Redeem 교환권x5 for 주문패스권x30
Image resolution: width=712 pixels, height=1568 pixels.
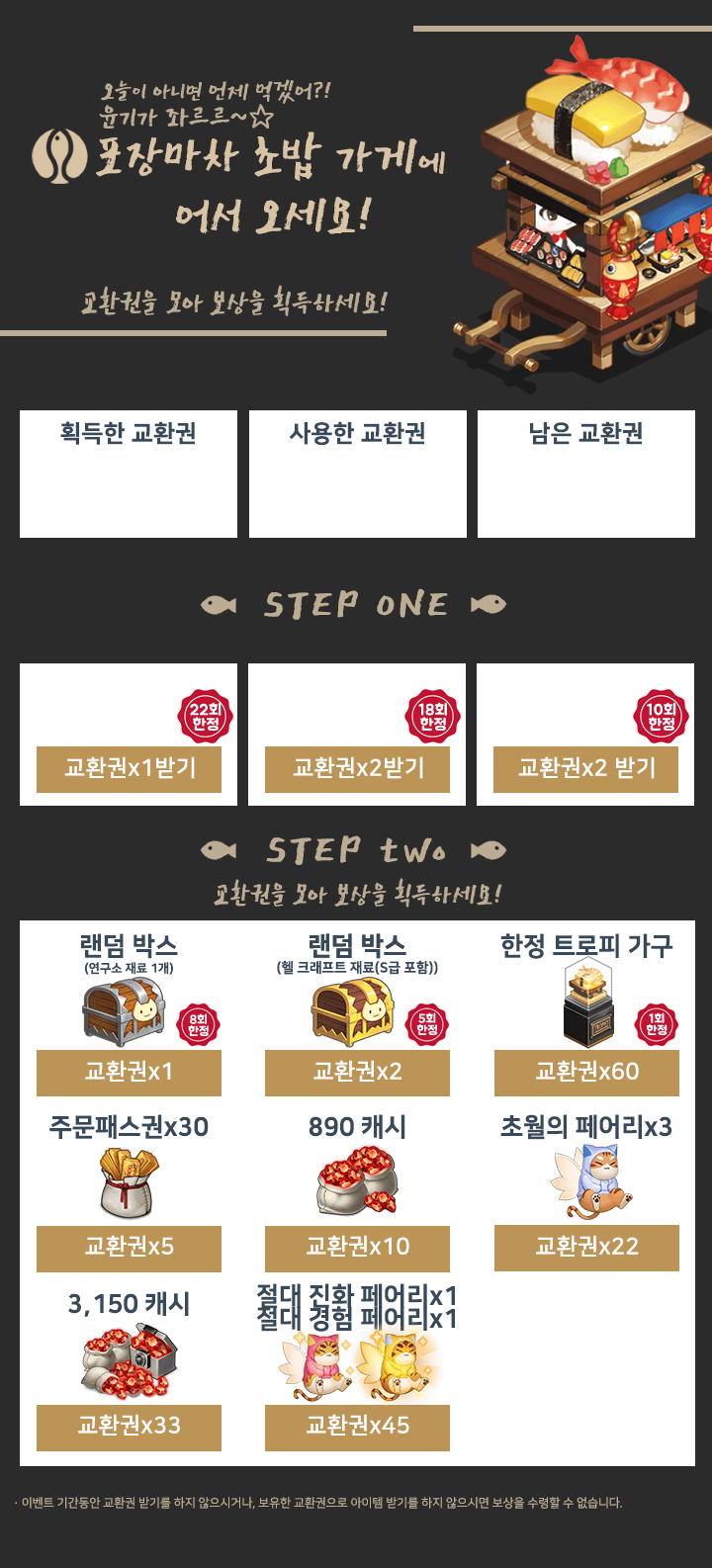coord(129,1248)
